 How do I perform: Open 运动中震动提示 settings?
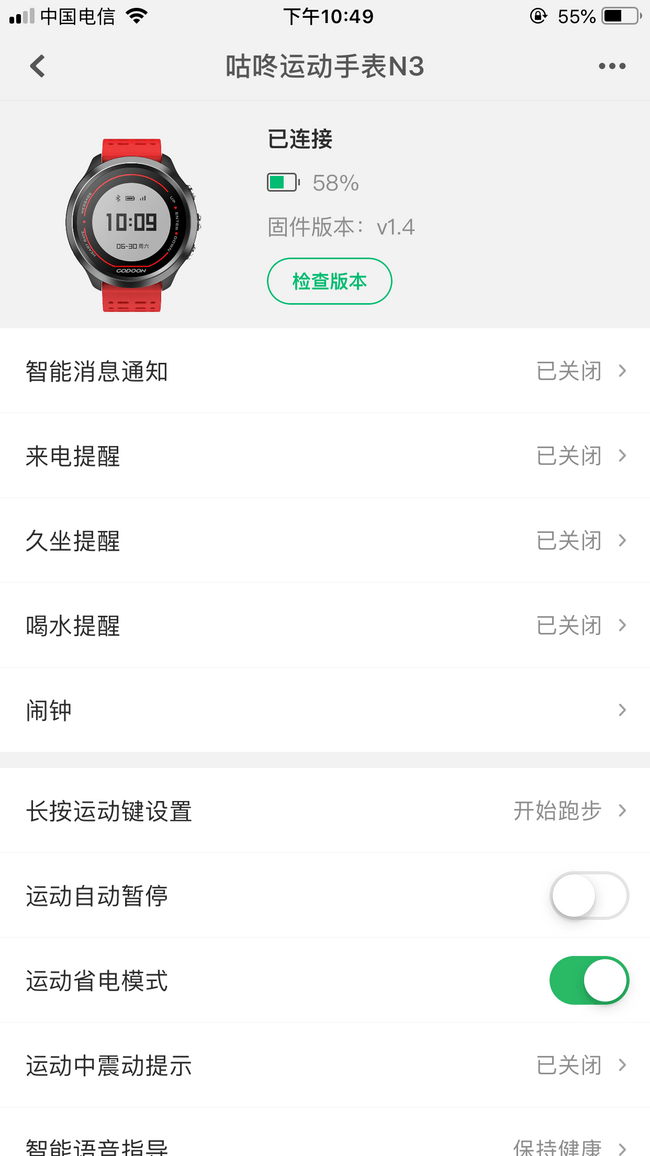(325, 1065)
